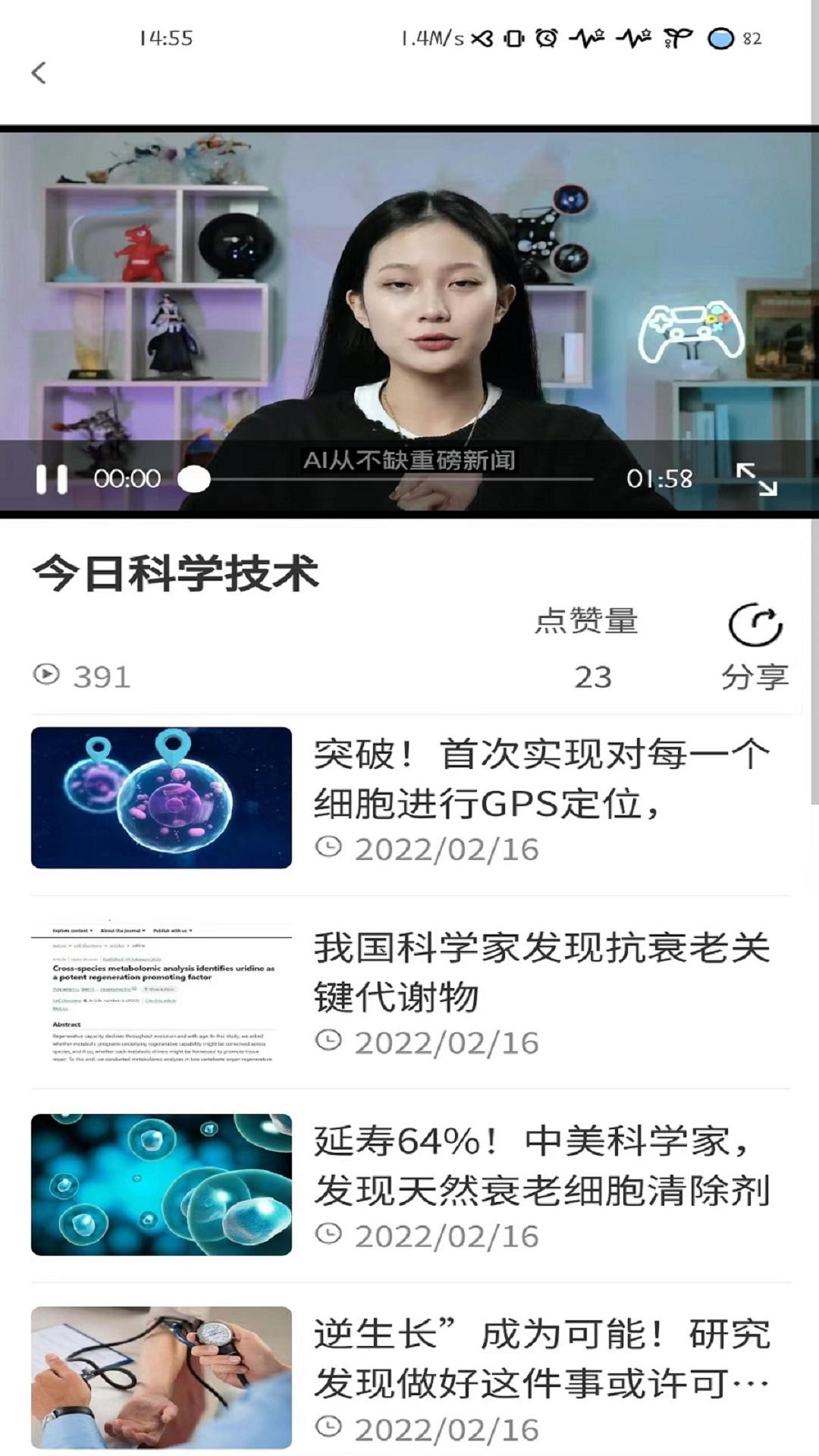Image resolution: width=819 pixels, height=1456 pixels.
Task: Tap the clock icon beside the first article date
Action: 329,849
